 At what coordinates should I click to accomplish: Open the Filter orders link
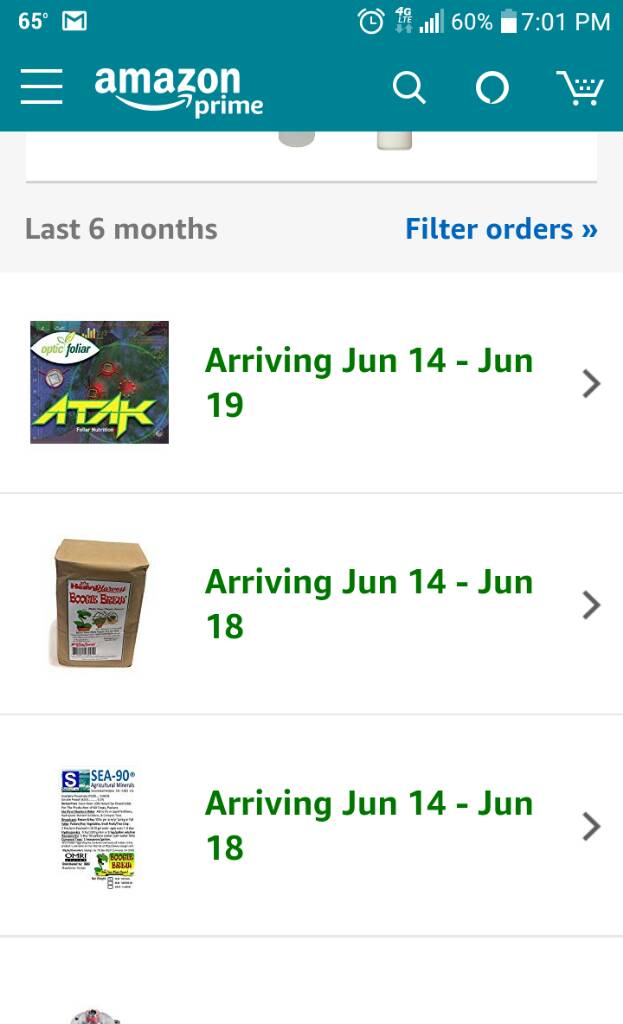(x=501, y=229)
